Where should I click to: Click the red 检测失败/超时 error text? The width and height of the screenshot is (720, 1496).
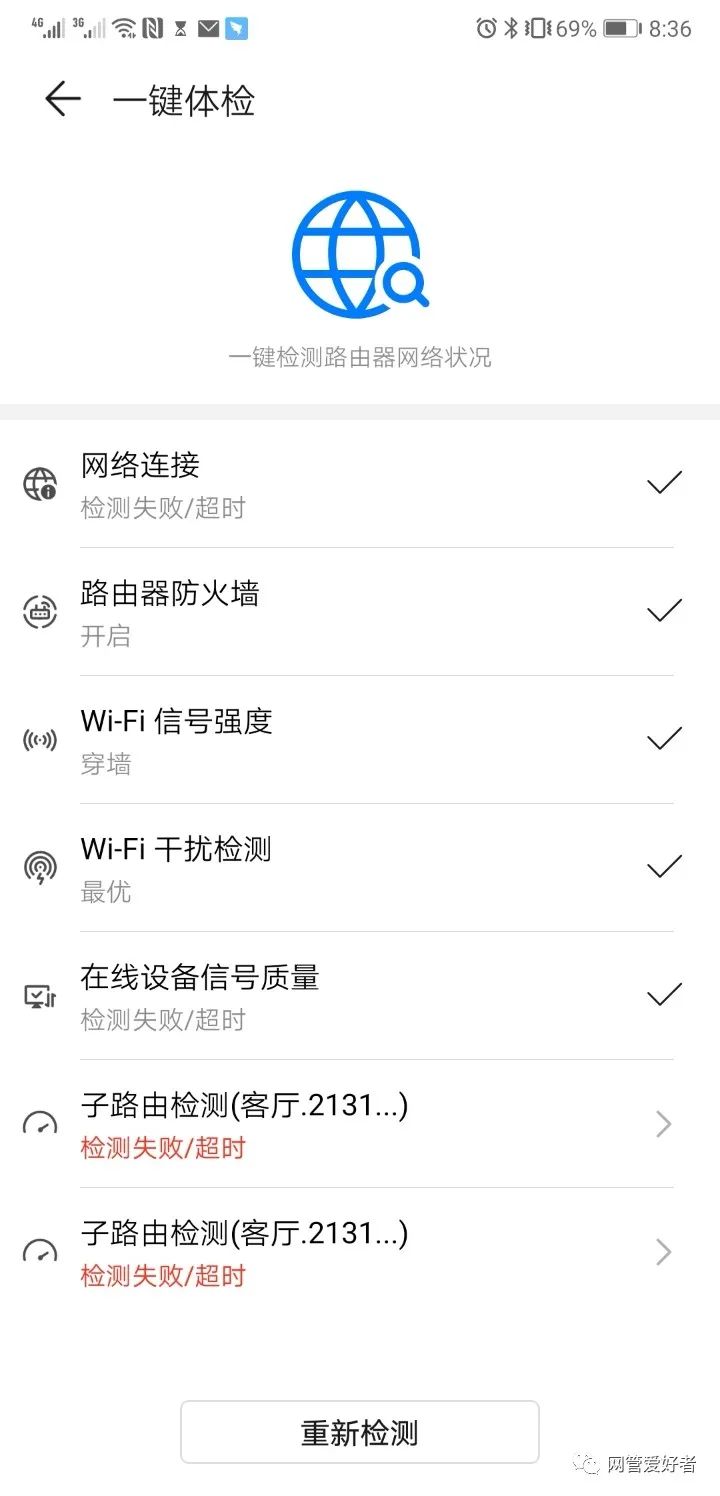point(163,1148)
